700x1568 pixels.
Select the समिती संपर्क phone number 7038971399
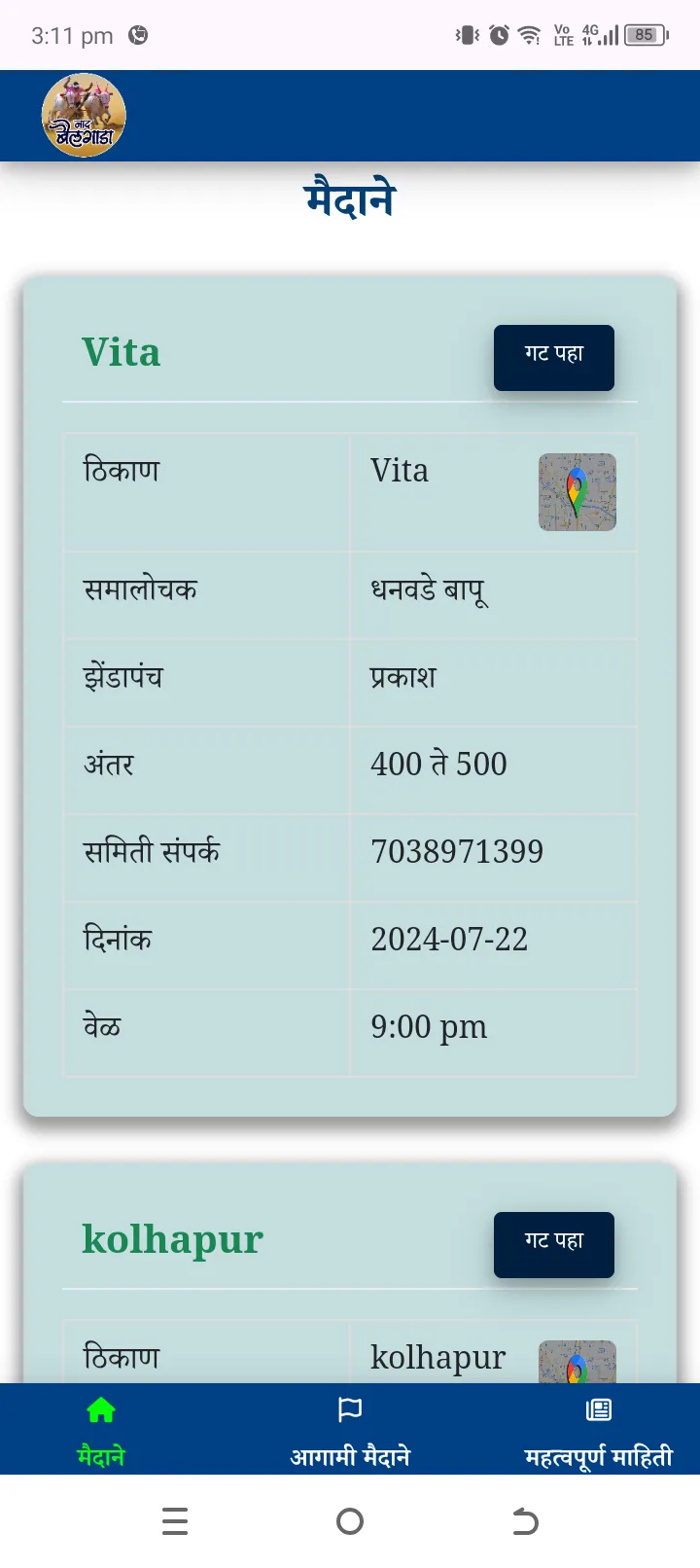point(458,852)
